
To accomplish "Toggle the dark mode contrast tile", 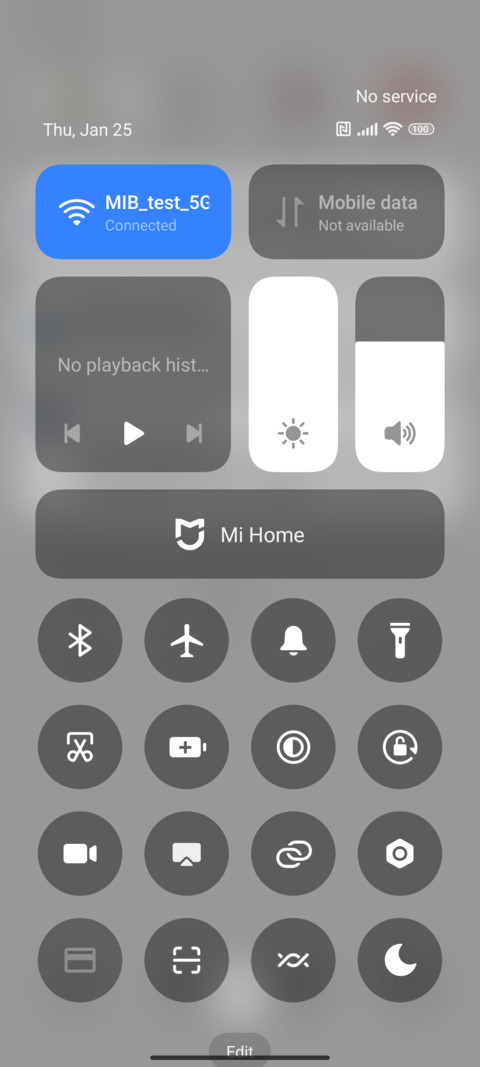I will (x=293, y=747).
